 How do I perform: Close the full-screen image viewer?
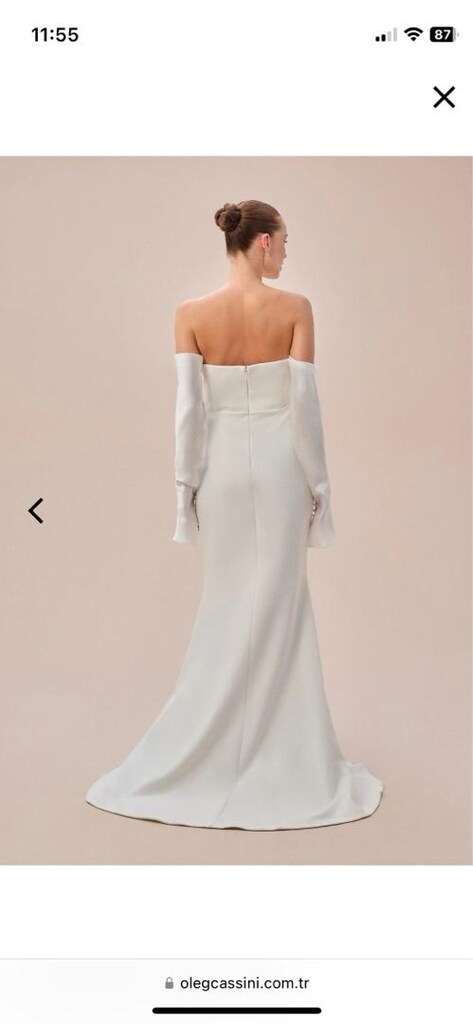coord(444,97)
